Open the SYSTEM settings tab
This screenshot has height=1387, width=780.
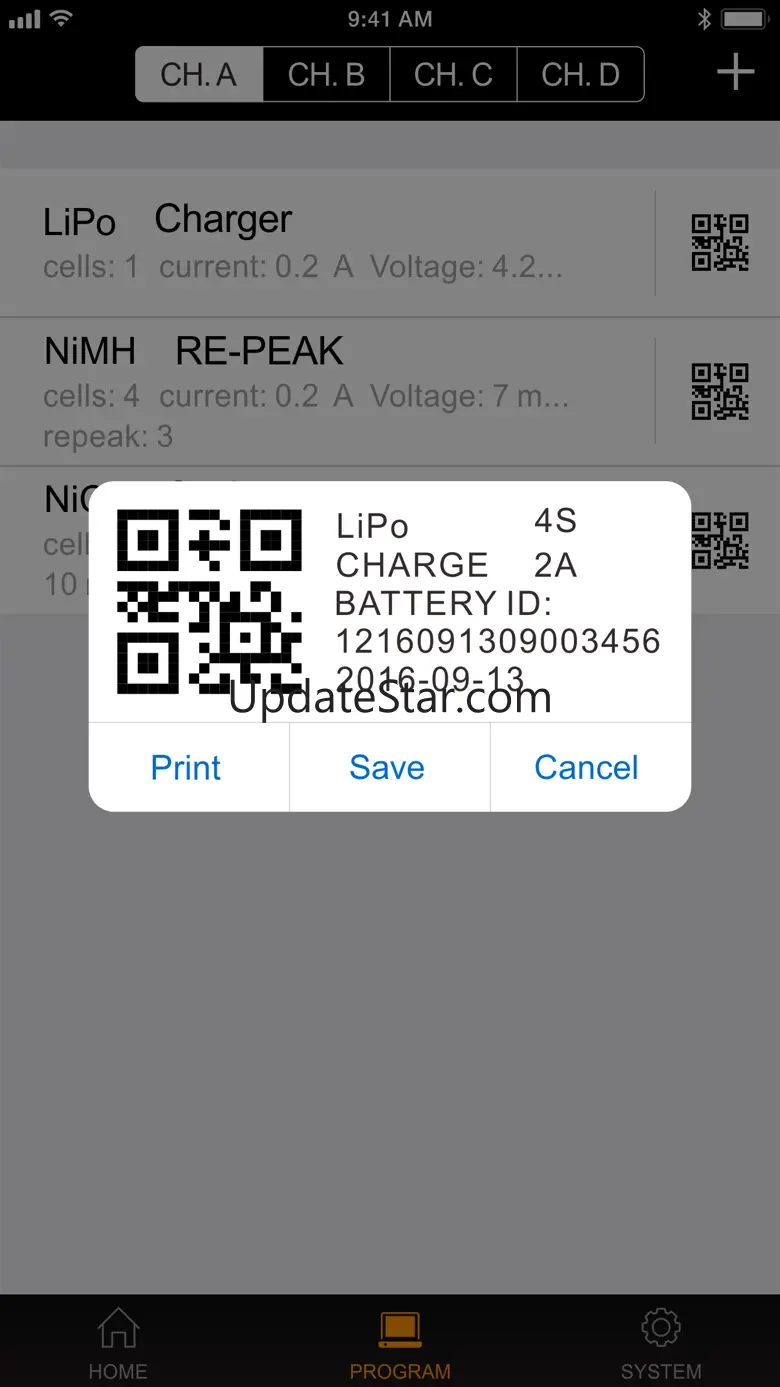tap(661, 1343)
